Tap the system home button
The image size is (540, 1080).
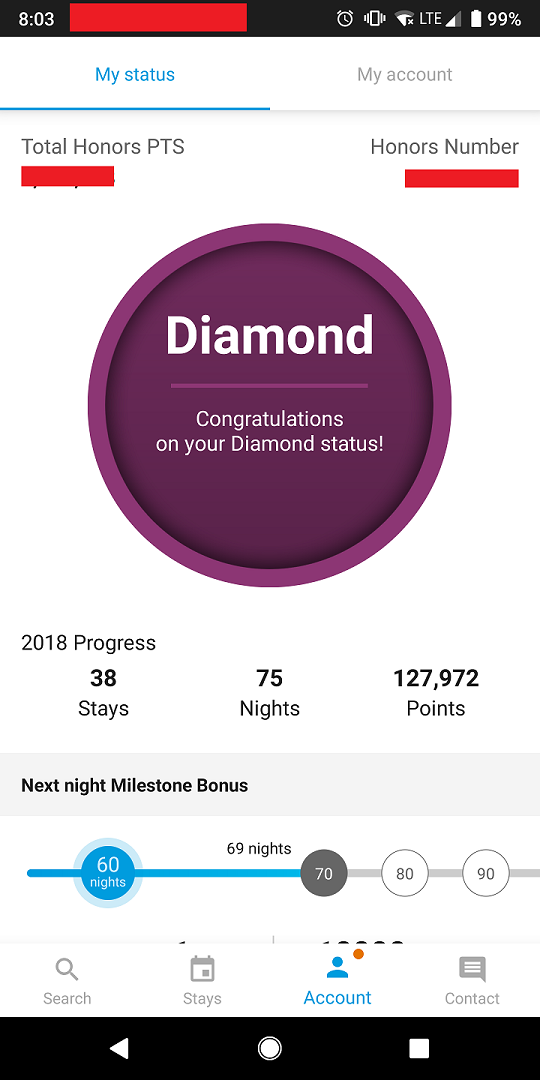pos(269,1048)
